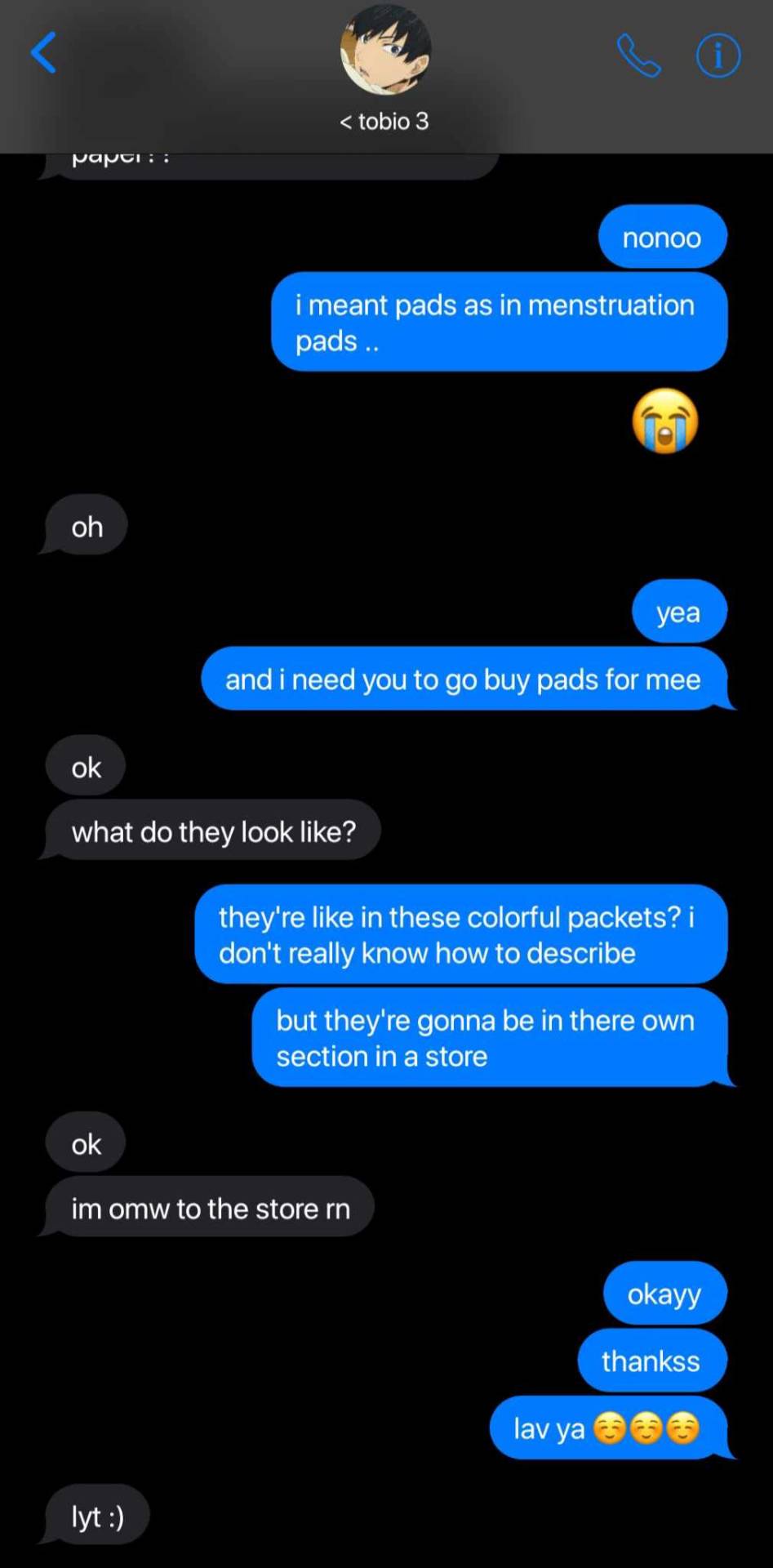773x1568 pixels.
Task: Open the conversation info button
Action: tap(717, 56)
